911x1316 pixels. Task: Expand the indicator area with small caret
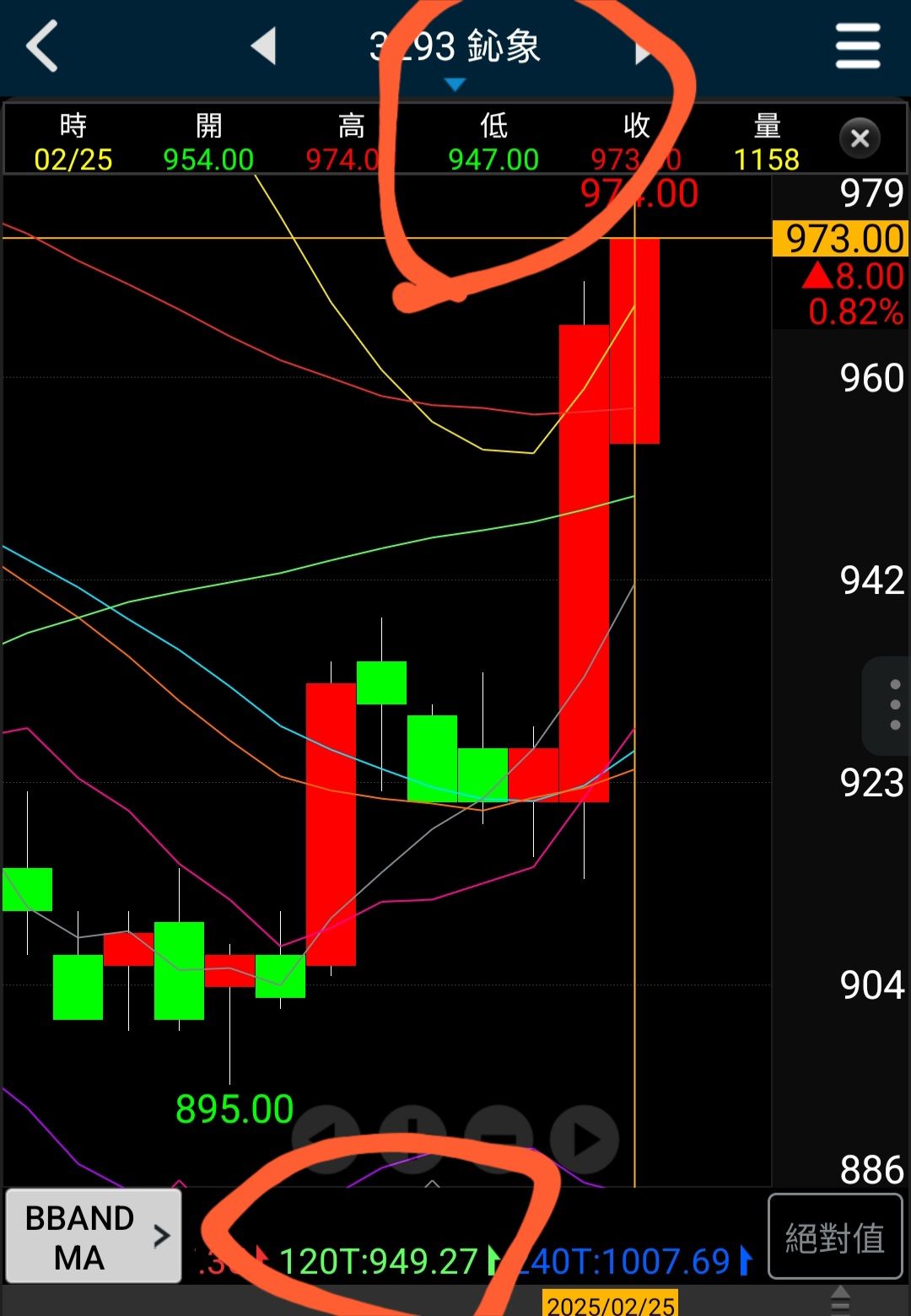(x=432, y=1184)
